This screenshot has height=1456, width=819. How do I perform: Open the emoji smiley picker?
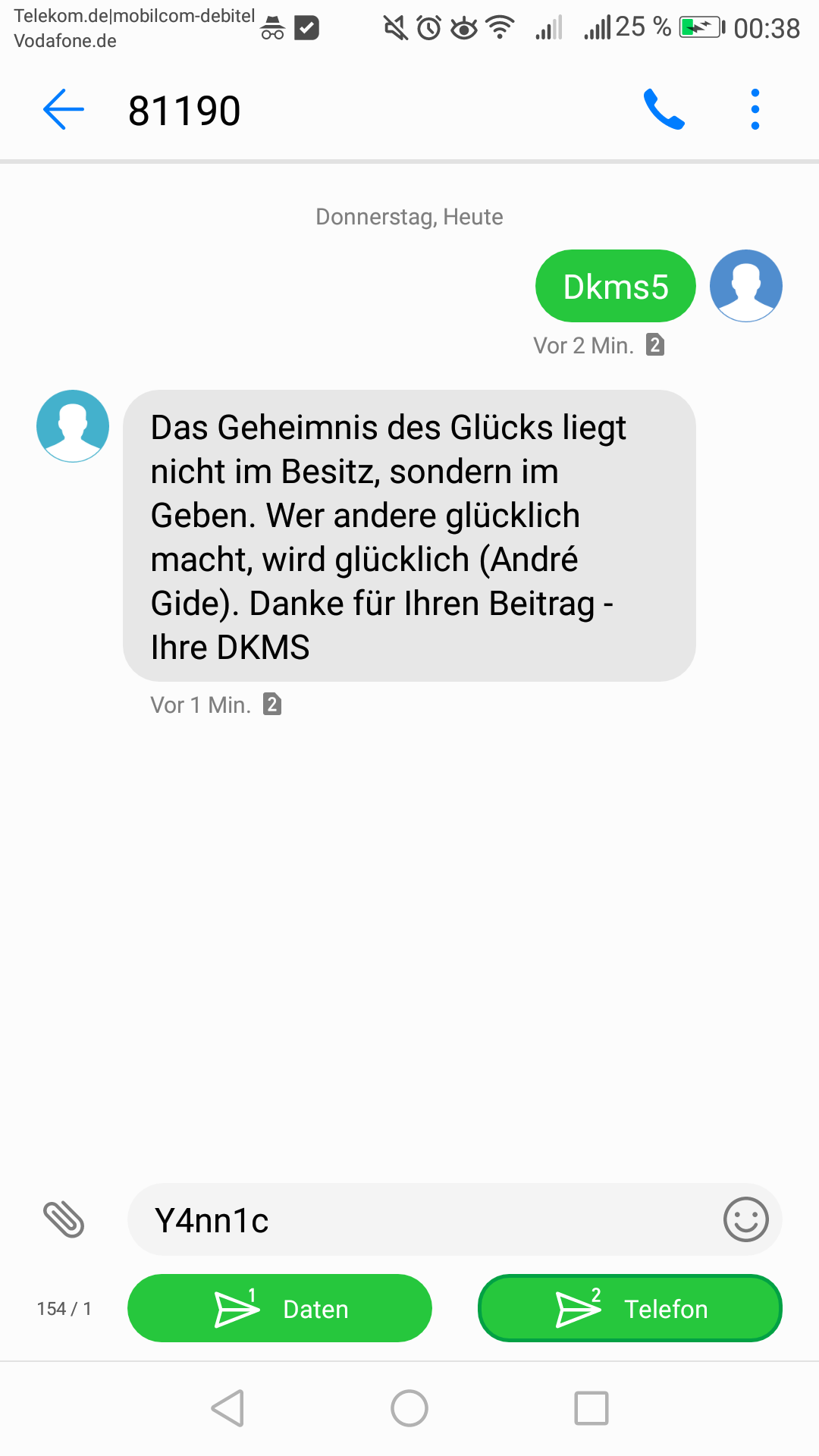[745, 1219]
